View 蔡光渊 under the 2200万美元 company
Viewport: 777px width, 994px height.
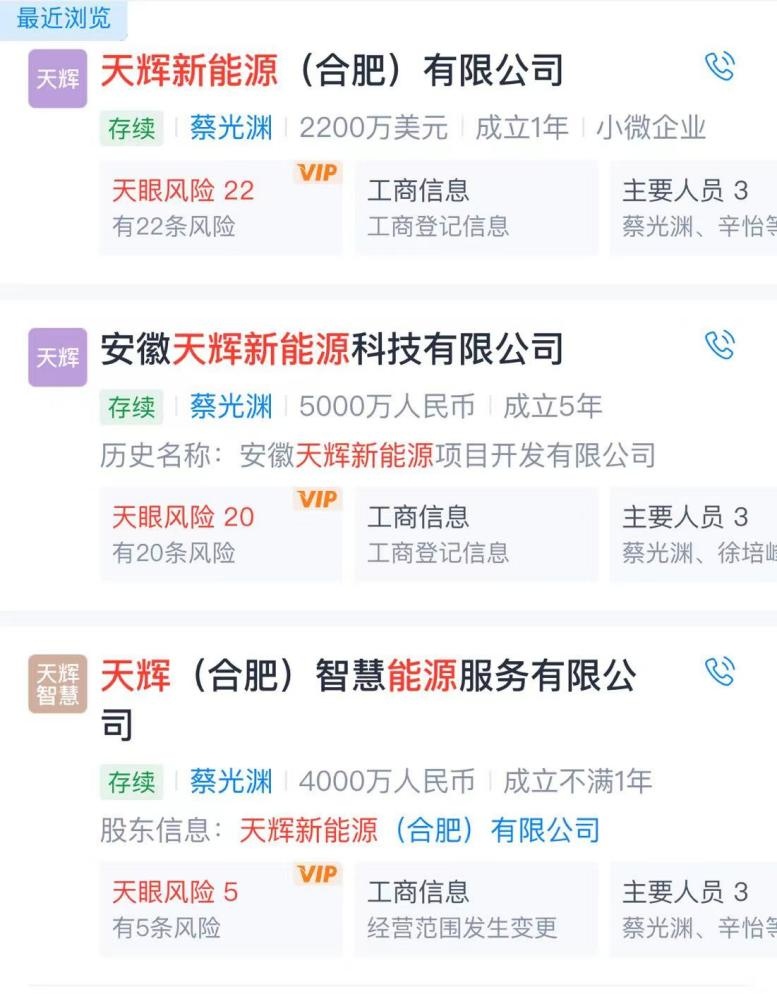(231, 128)
